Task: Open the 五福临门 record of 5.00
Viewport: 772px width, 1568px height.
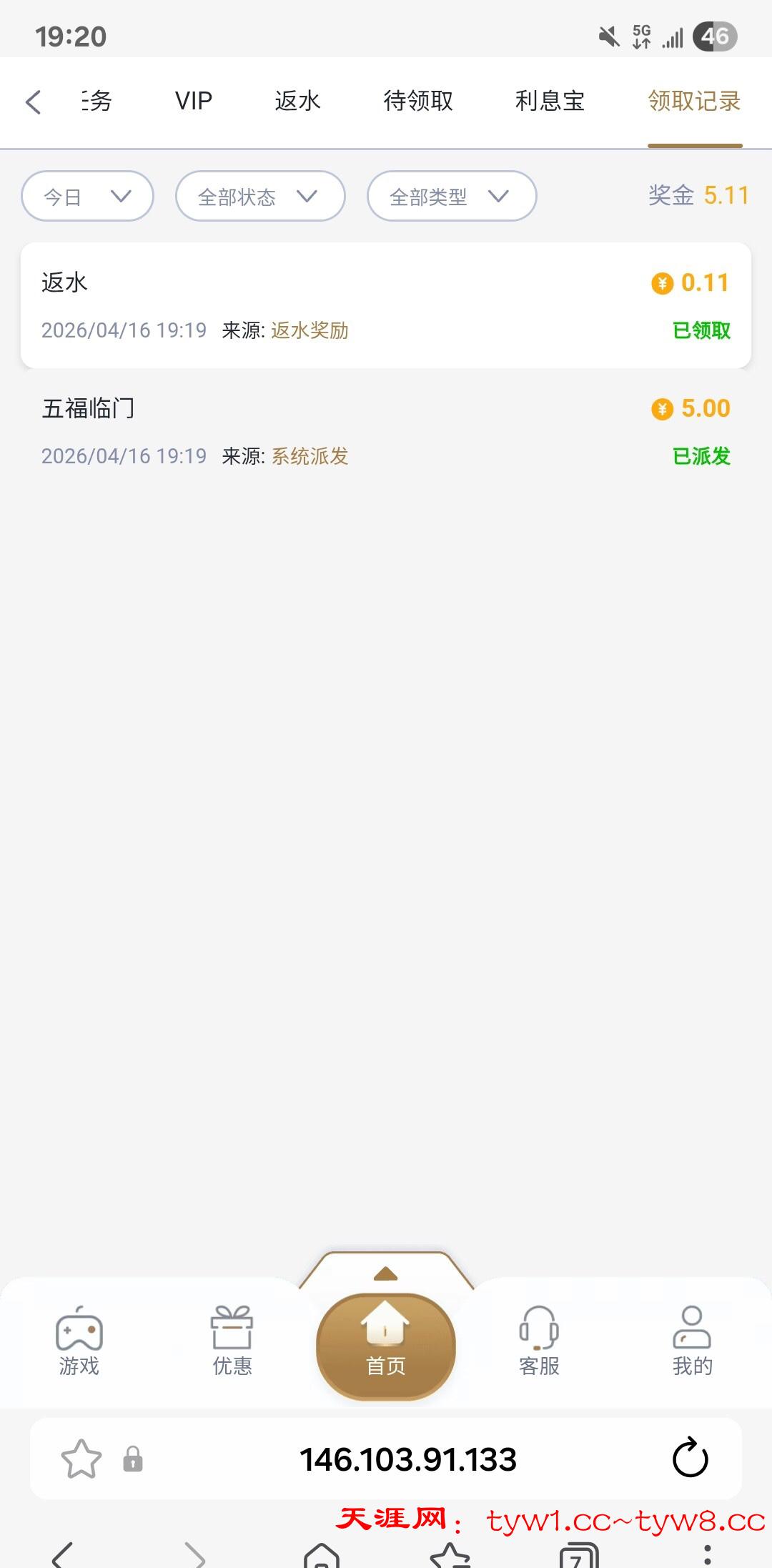Action: click(x=386, y=432)
